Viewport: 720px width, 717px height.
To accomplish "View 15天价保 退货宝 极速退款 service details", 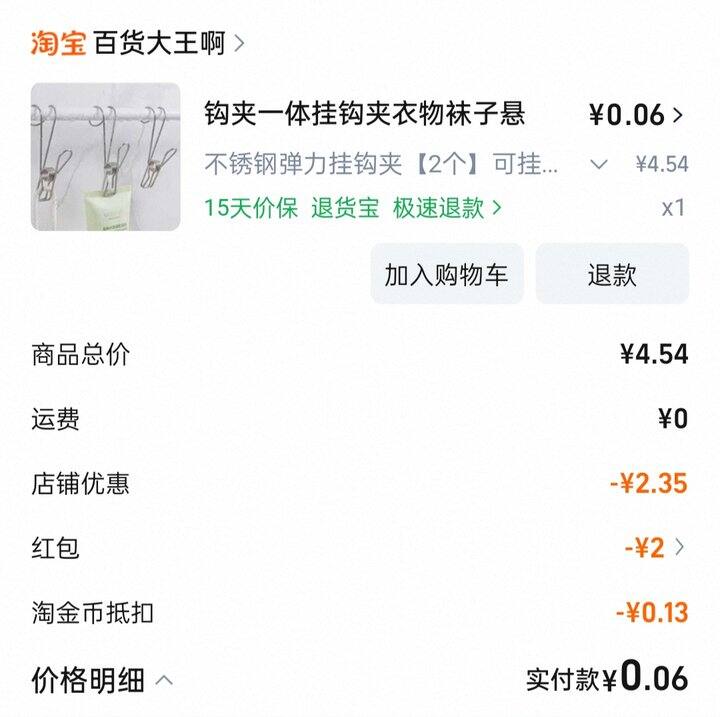I will (x=353, y=208).
